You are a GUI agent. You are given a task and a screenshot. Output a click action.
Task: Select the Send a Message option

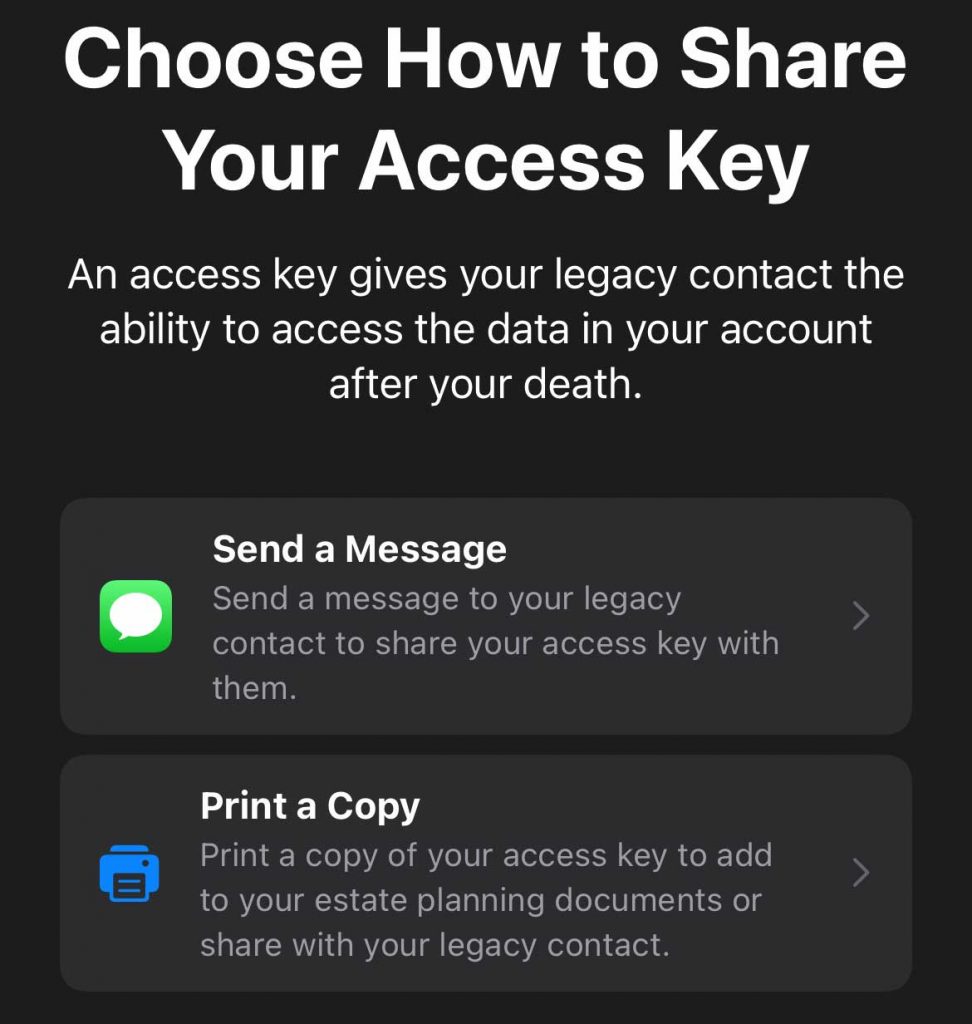point(486,616)
